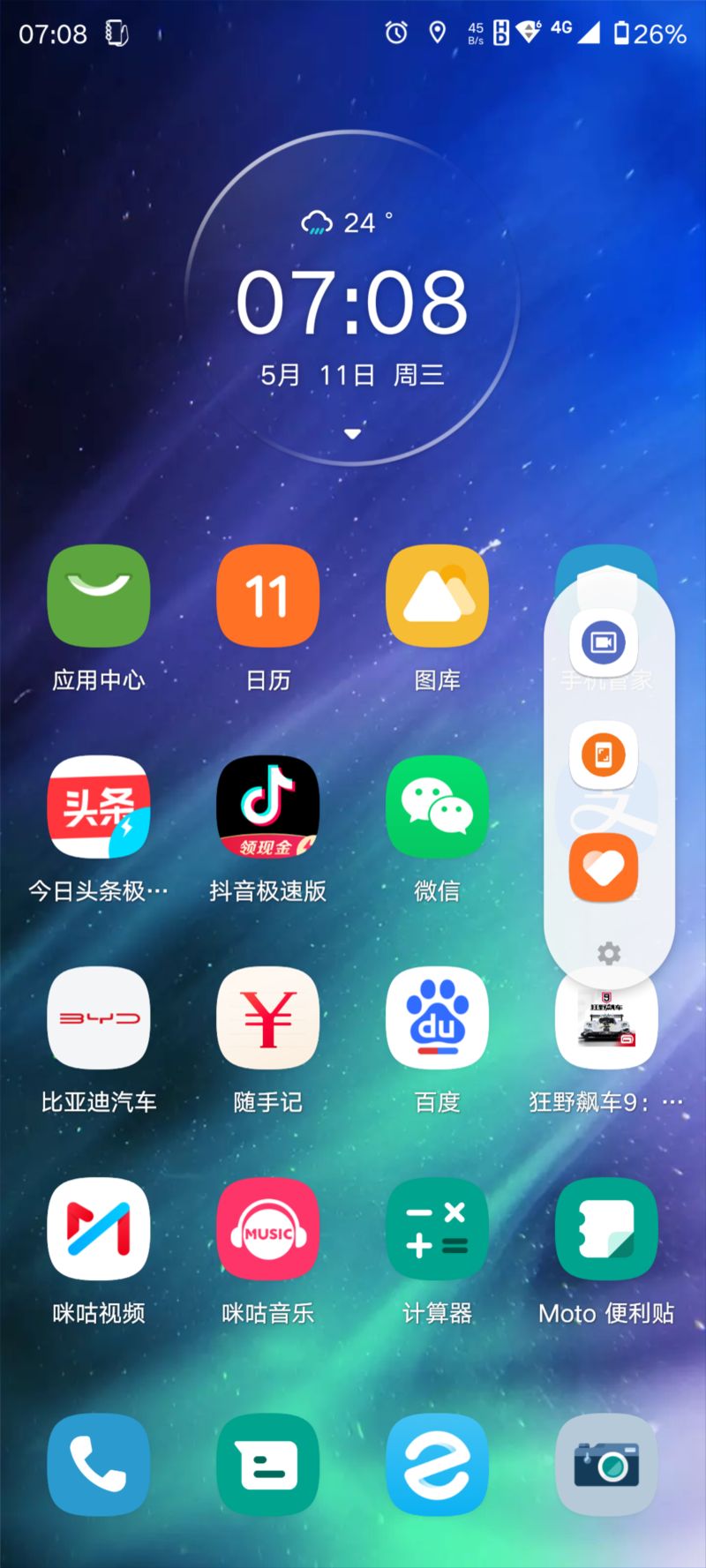
Task: Open the 比亚迪汽车 app
Action: [x=98, y=1017]
